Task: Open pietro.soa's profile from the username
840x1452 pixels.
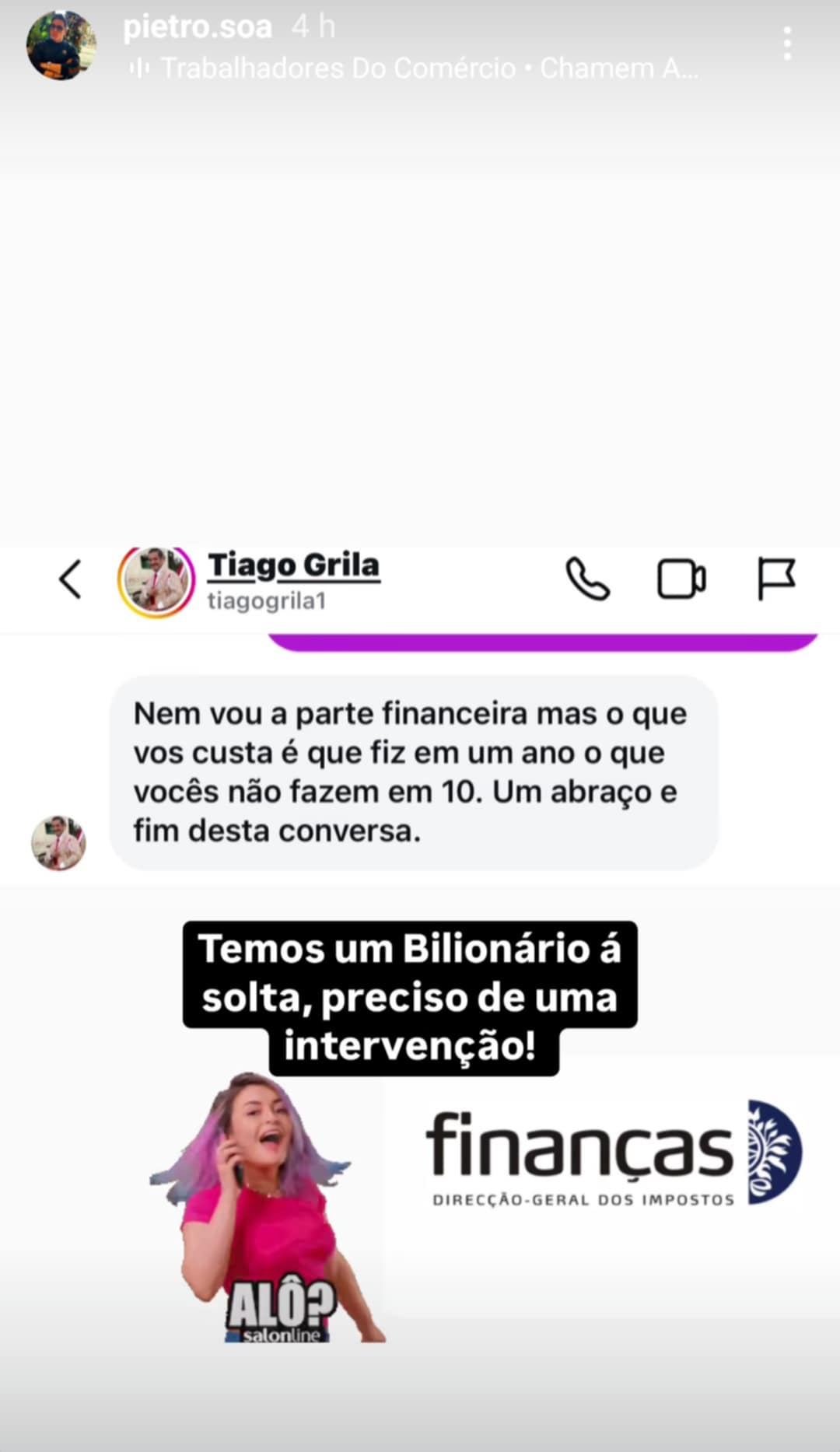Action: click(x=198, y=27)
